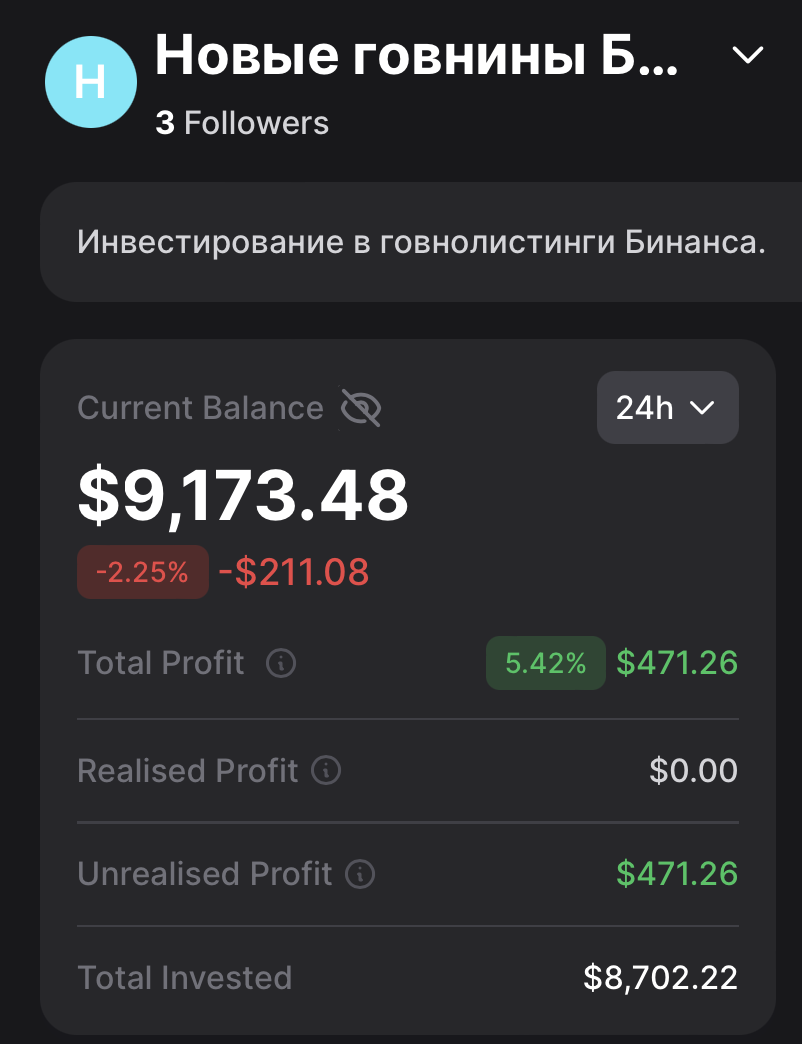
Task: Show Unrealised Profit info tooltip
Action: [x=360, y=874]
